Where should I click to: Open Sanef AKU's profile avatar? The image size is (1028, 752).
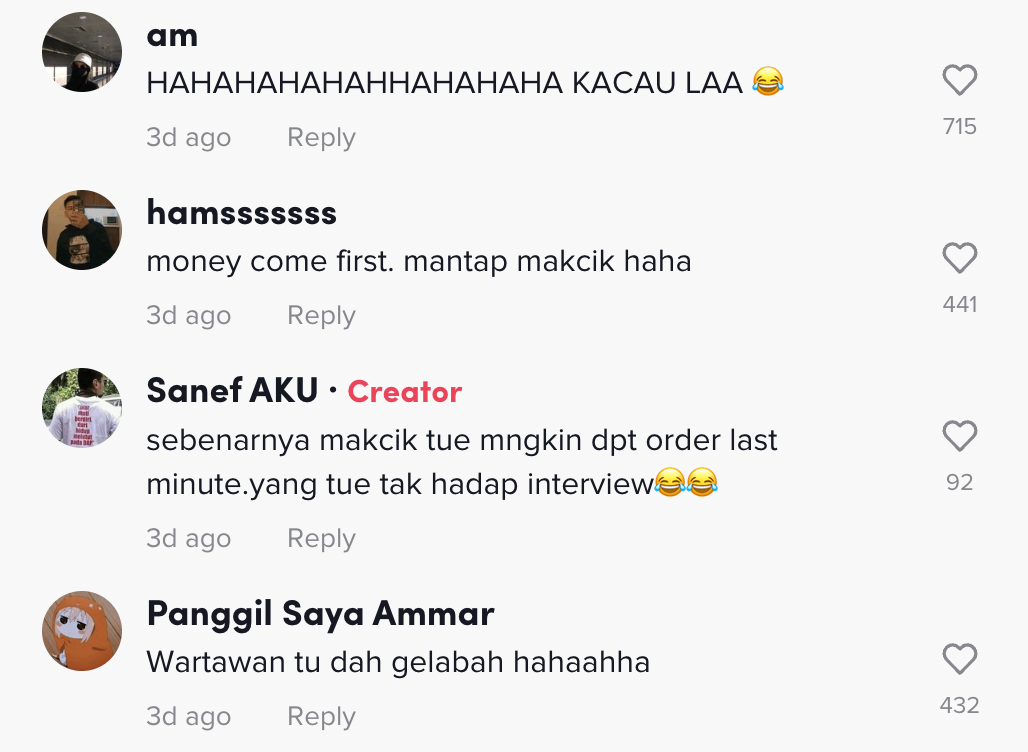(x=82, y=408)
